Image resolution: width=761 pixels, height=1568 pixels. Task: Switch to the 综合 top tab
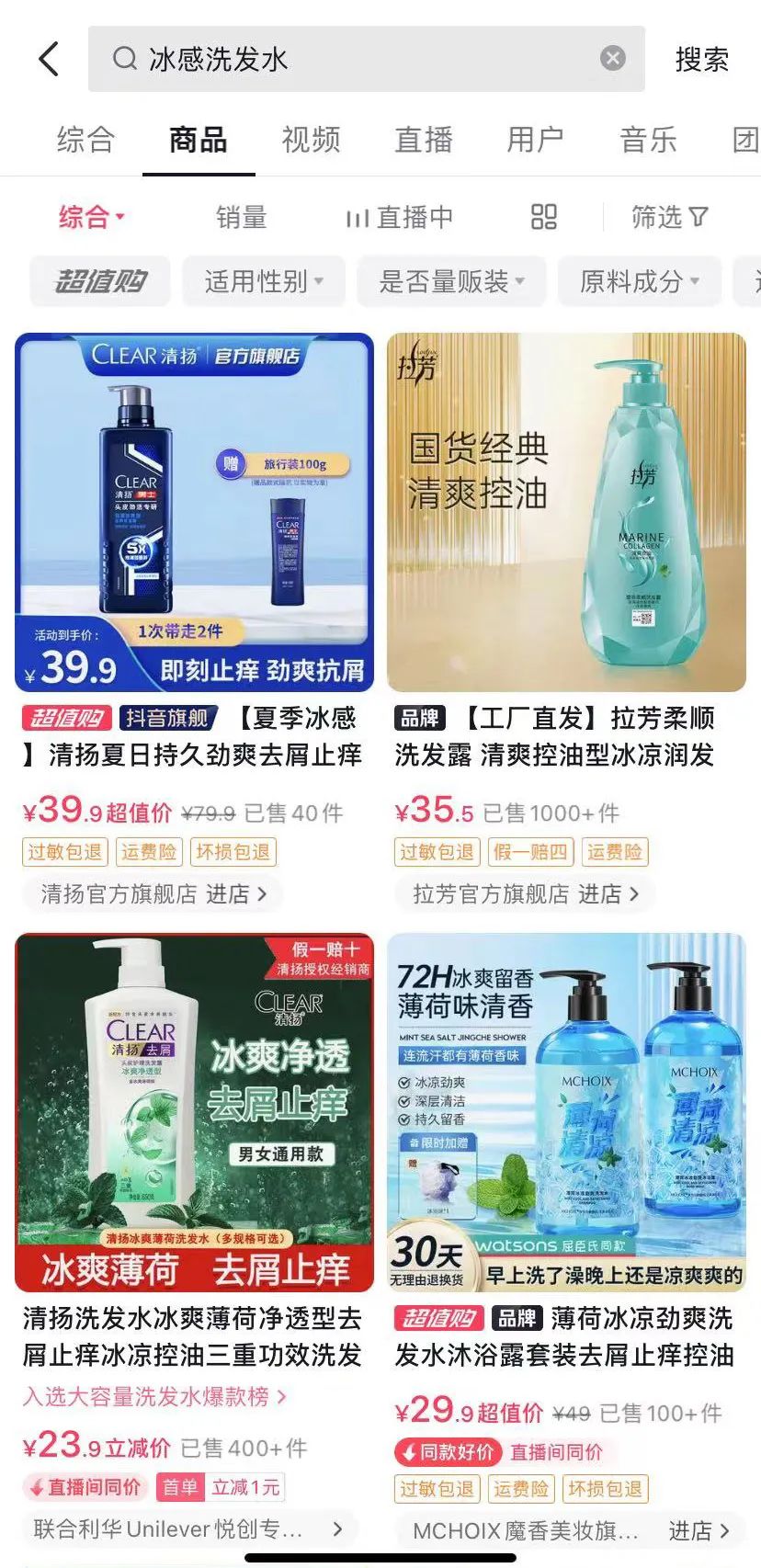85,140
